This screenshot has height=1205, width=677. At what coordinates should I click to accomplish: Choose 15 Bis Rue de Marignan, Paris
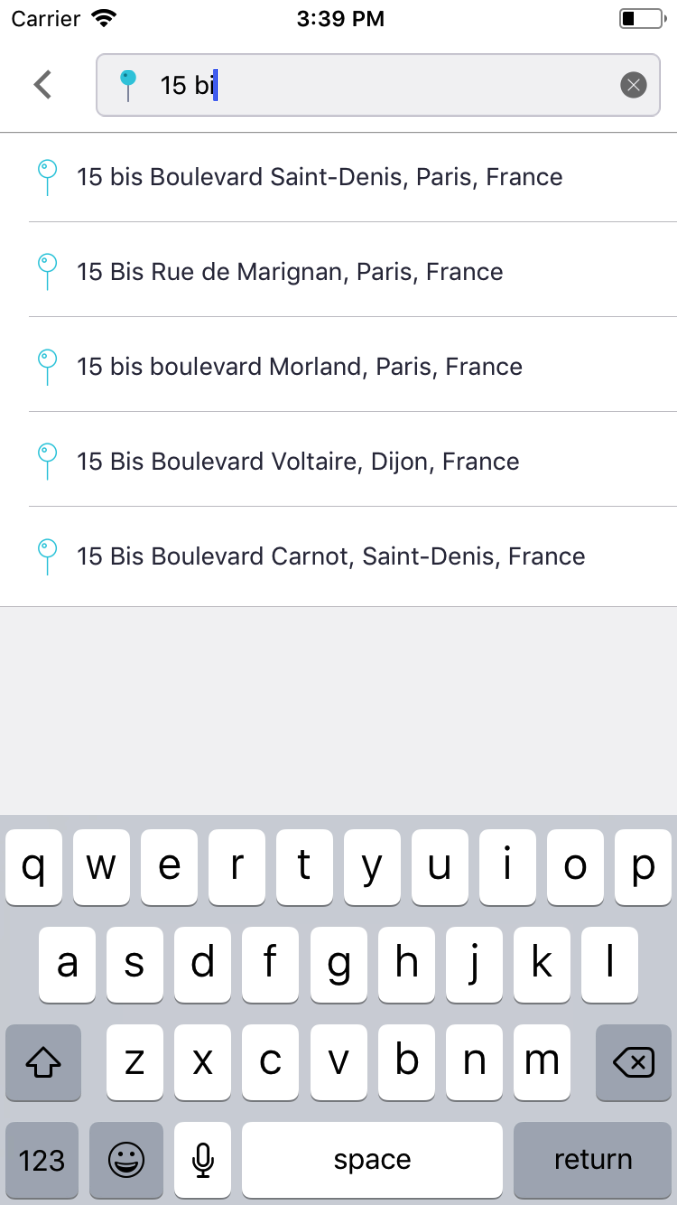pyautogui.click(x=339, y=272)
